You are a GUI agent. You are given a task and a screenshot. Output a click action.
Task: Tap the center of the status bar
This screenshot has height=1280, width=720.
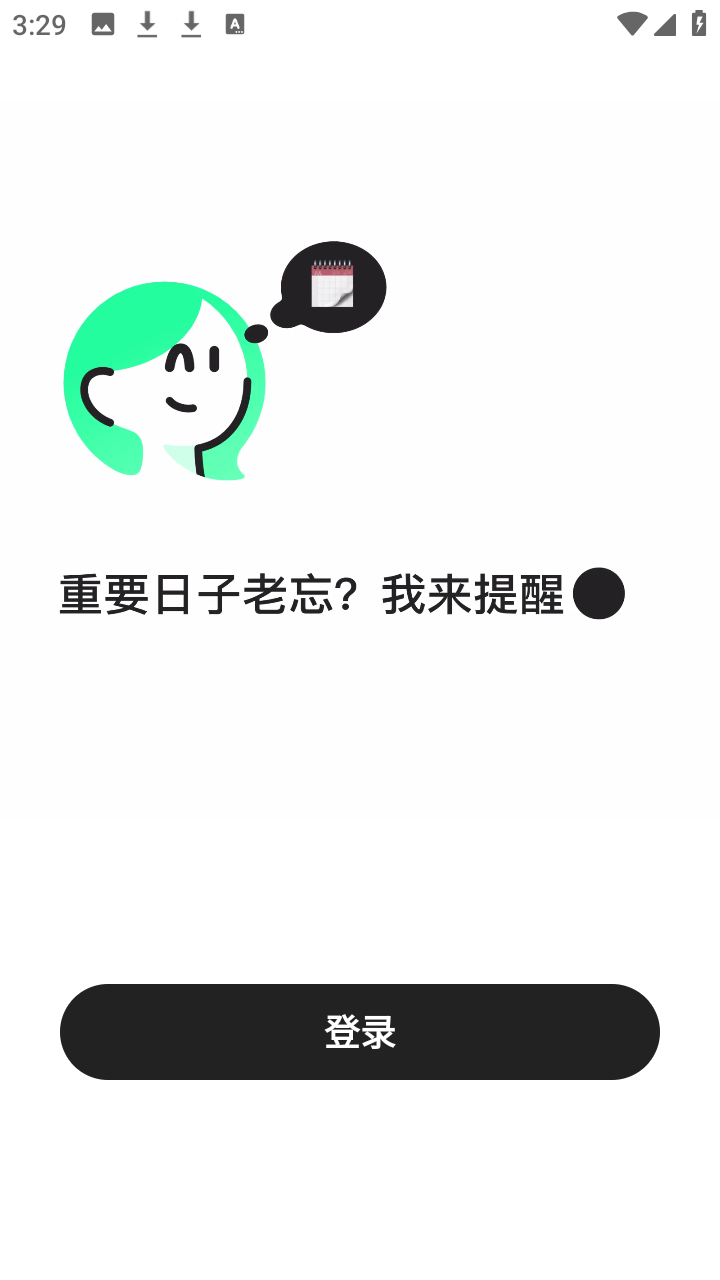(x=360, y=24)
